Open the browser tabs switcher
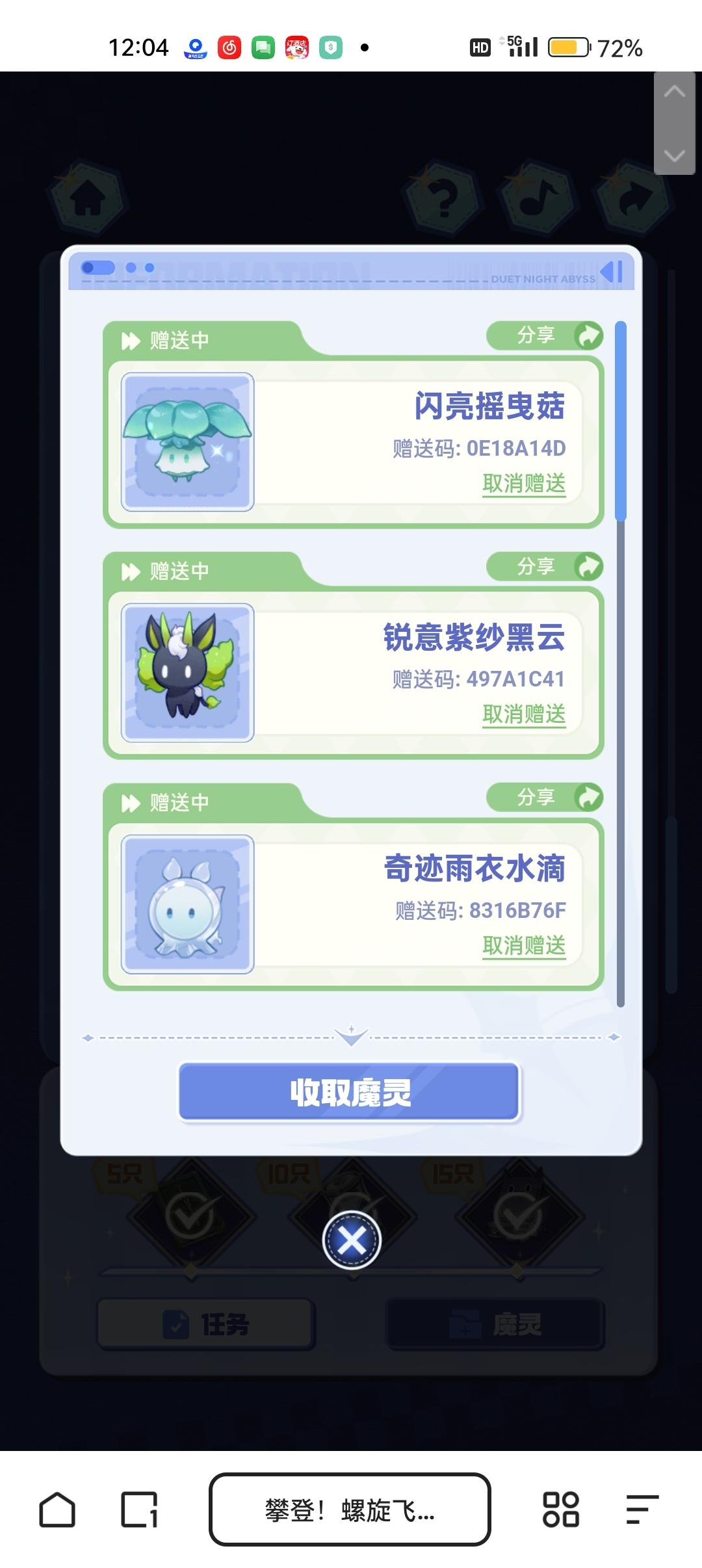Image resolution: width=702 pixels, height=1568 pixels. (x=139, y=1509)
